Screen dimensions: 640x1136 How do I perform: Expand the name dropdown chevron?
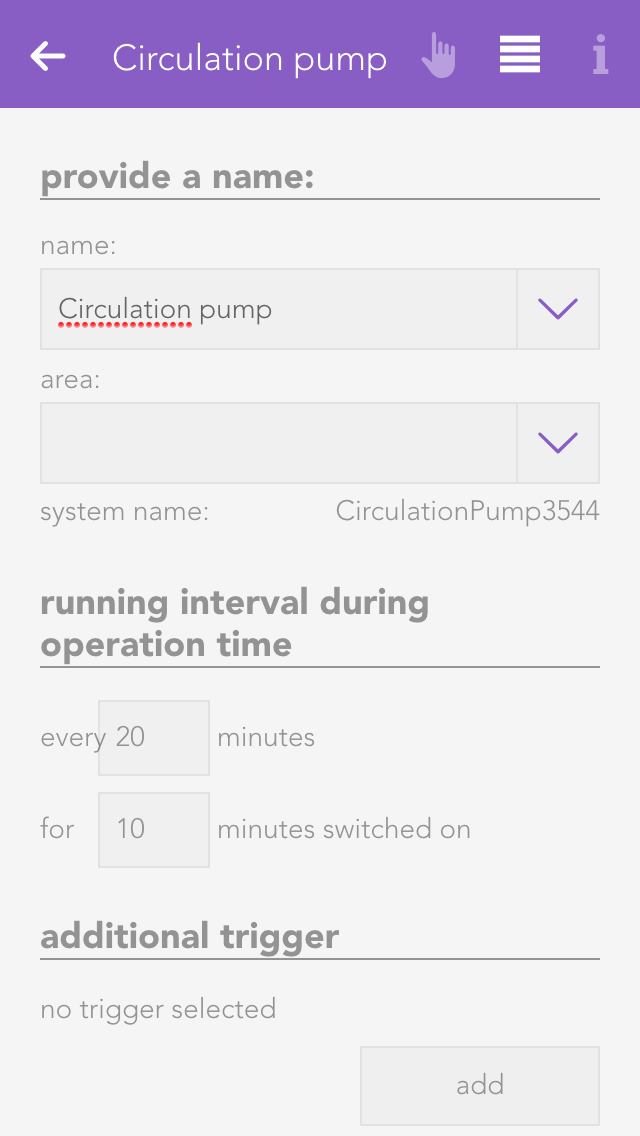click(x=558, y=309)
